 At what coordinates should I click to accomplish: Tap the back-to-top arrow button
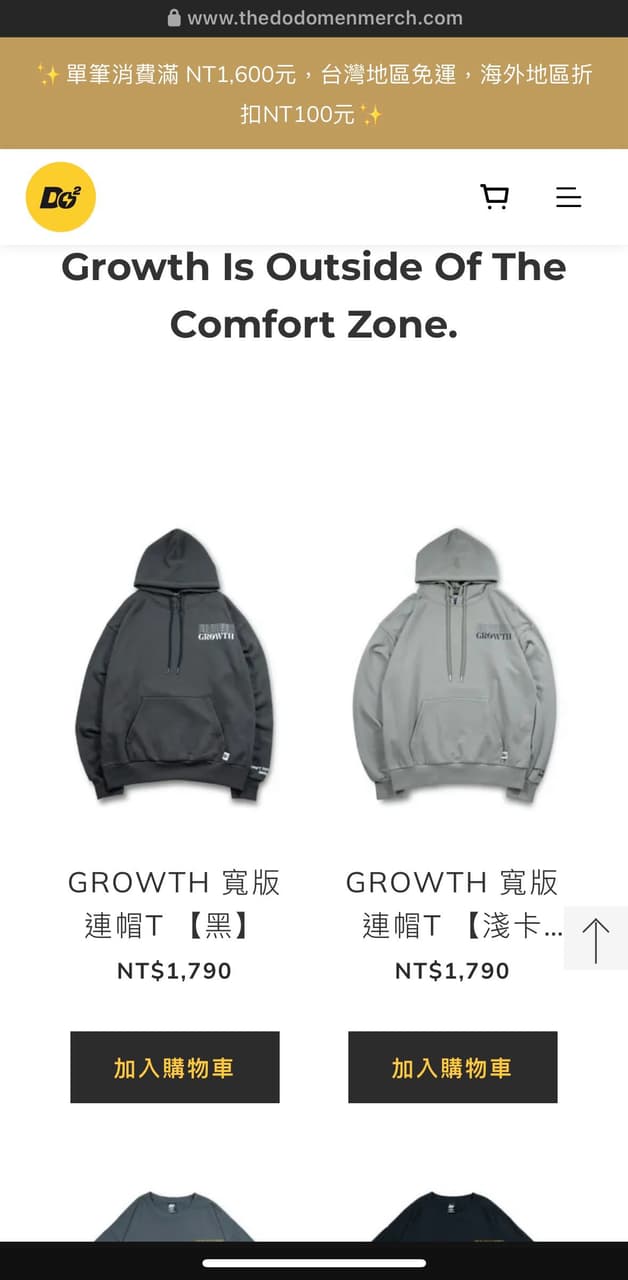pos(596,939)
